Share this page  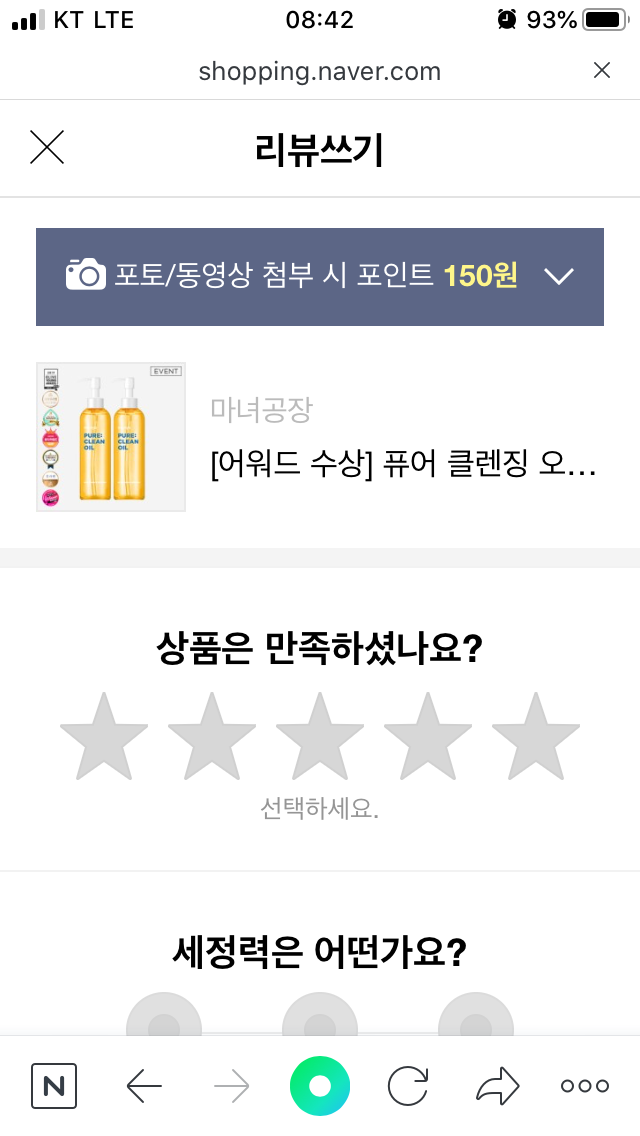click(x=497, y=1086)
